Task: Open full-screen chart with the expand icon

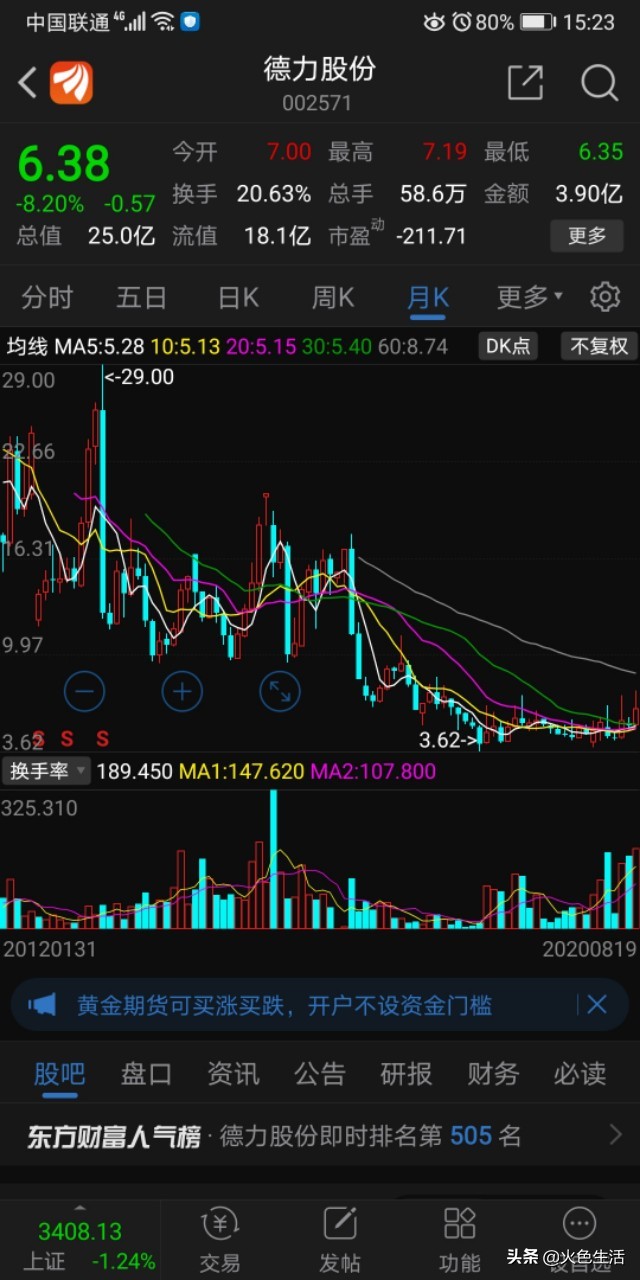Action: [x=279, y=691]
